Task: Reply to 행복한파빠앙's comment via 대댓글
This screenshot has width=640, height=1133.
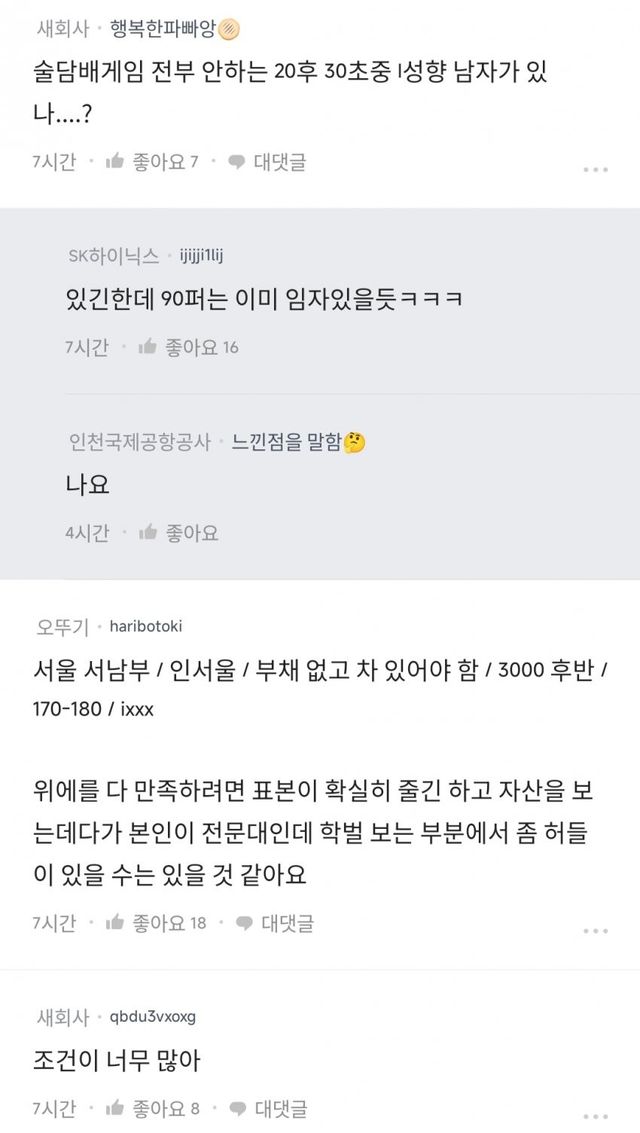Action: coord(266,162)
